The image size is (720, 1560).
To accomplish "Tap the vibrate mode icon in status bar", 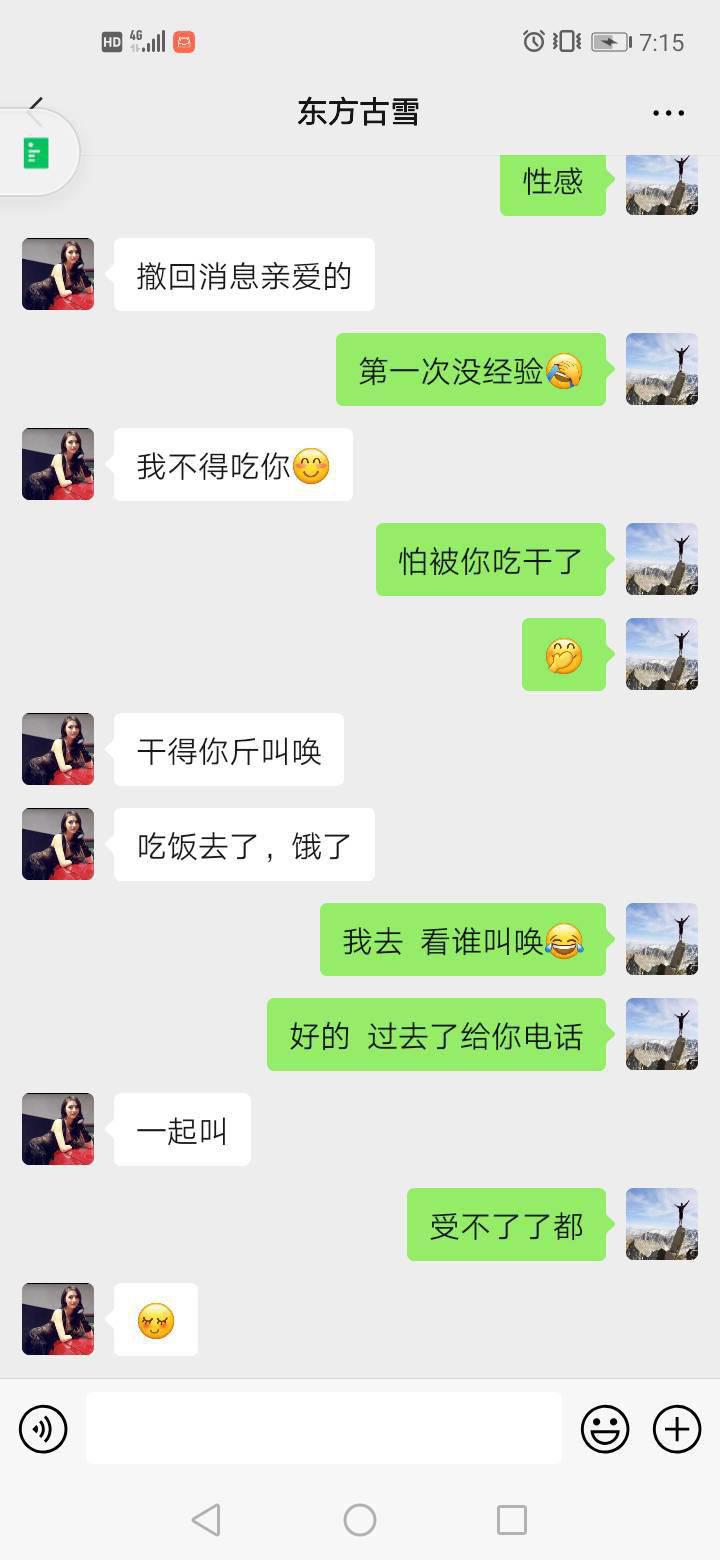I will coord(565,40).
